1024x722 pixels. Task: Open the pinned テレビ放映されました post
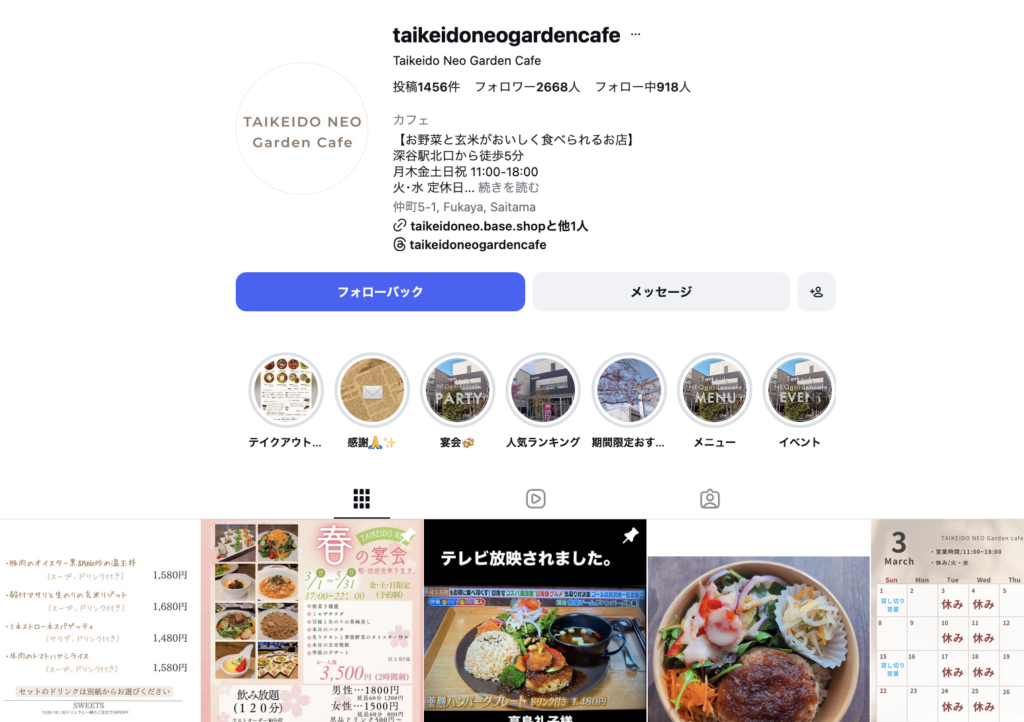pyautogui.click(x=535, y=620)
